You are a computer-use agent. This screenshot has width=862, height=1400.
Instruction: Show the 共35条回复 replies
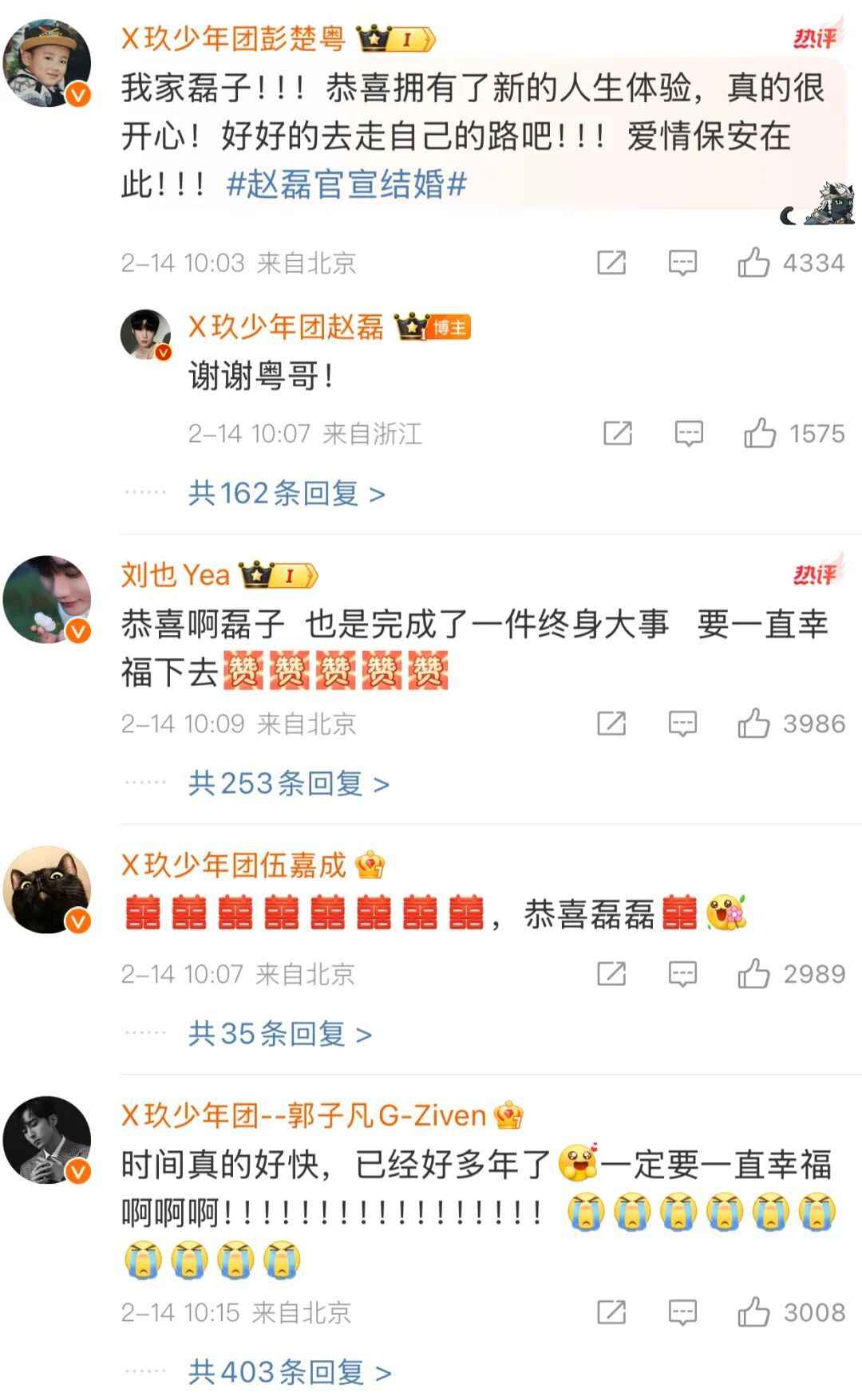tap(280, 1034)
